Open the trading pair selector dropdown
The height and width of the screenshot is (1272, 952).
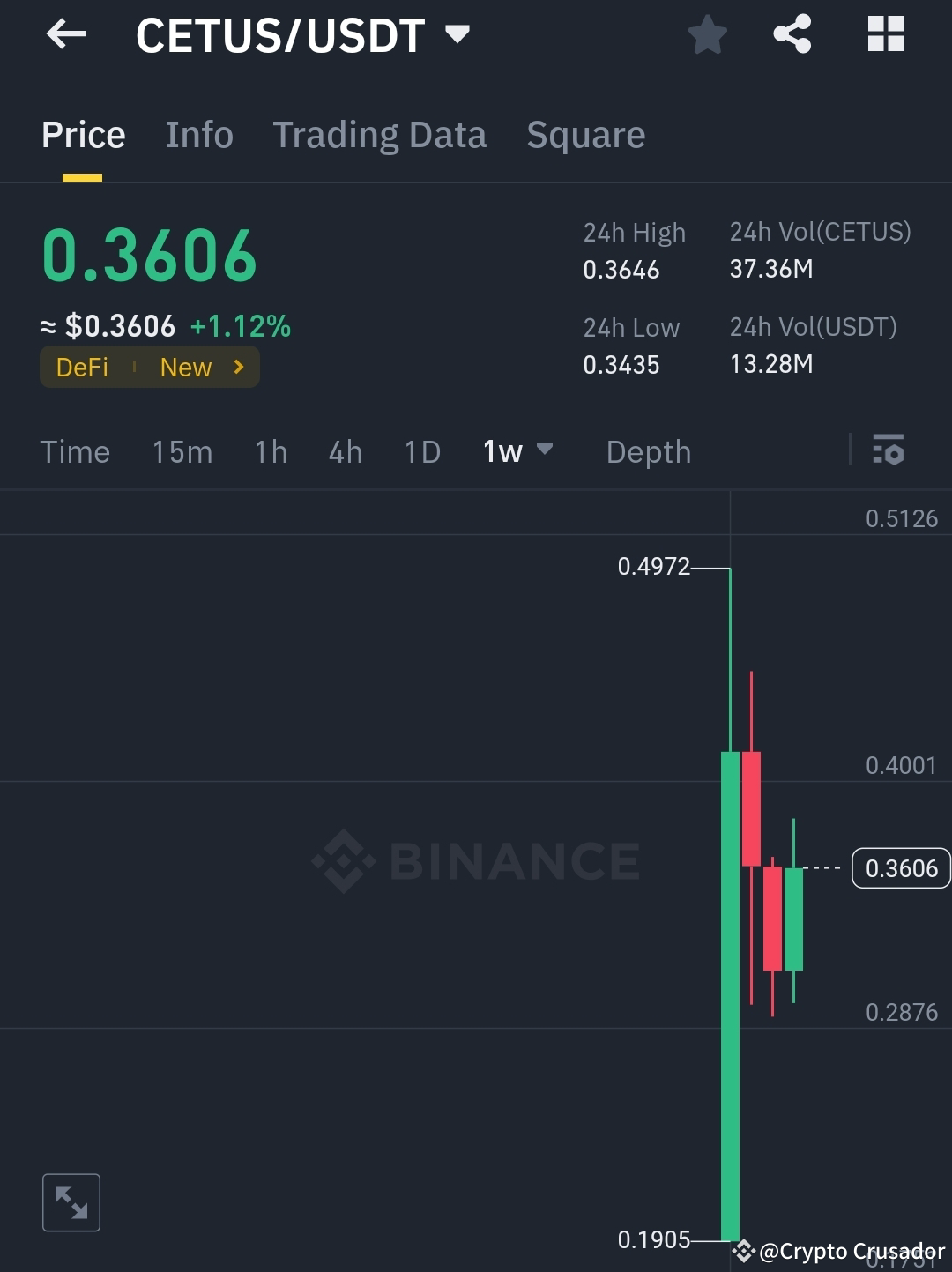click(x=457, y=35)
